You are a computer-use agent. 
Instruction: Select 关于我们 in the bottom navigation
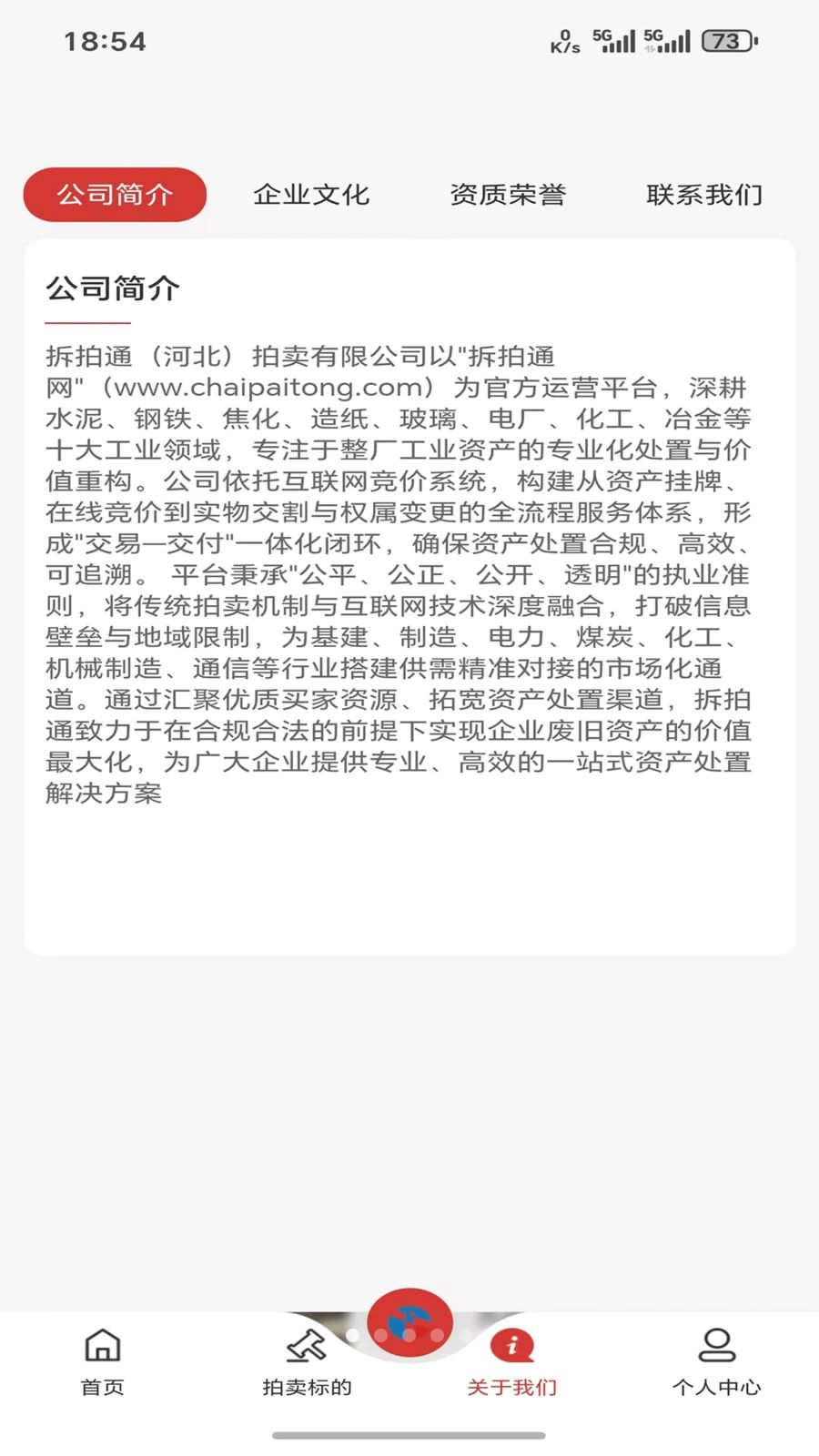click(x=511, y=1363)
